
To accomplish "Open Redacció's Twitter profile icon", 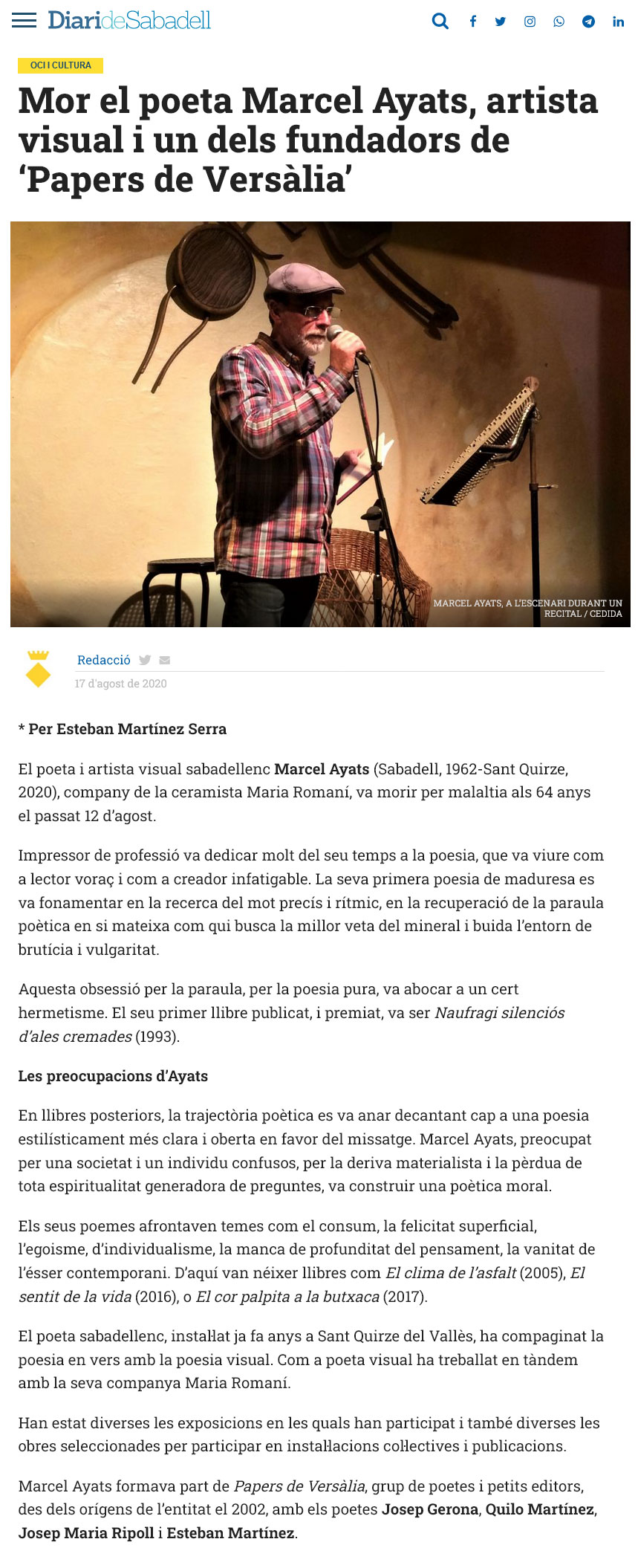I will (x=145, y=660).
